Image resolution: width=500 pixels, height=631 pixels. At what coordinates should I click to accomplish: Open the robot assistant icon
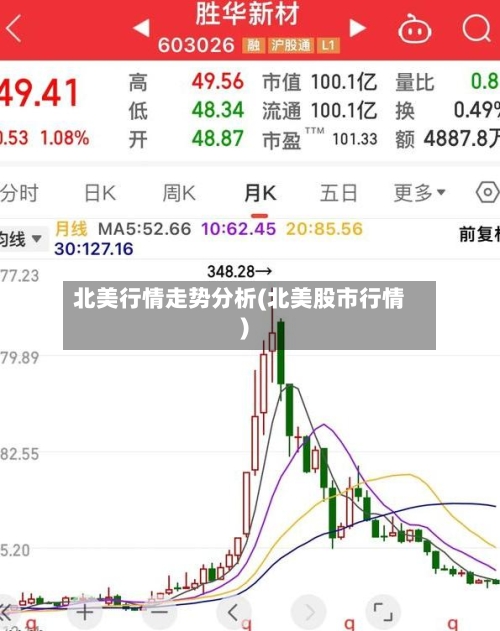tap(415, 29)
